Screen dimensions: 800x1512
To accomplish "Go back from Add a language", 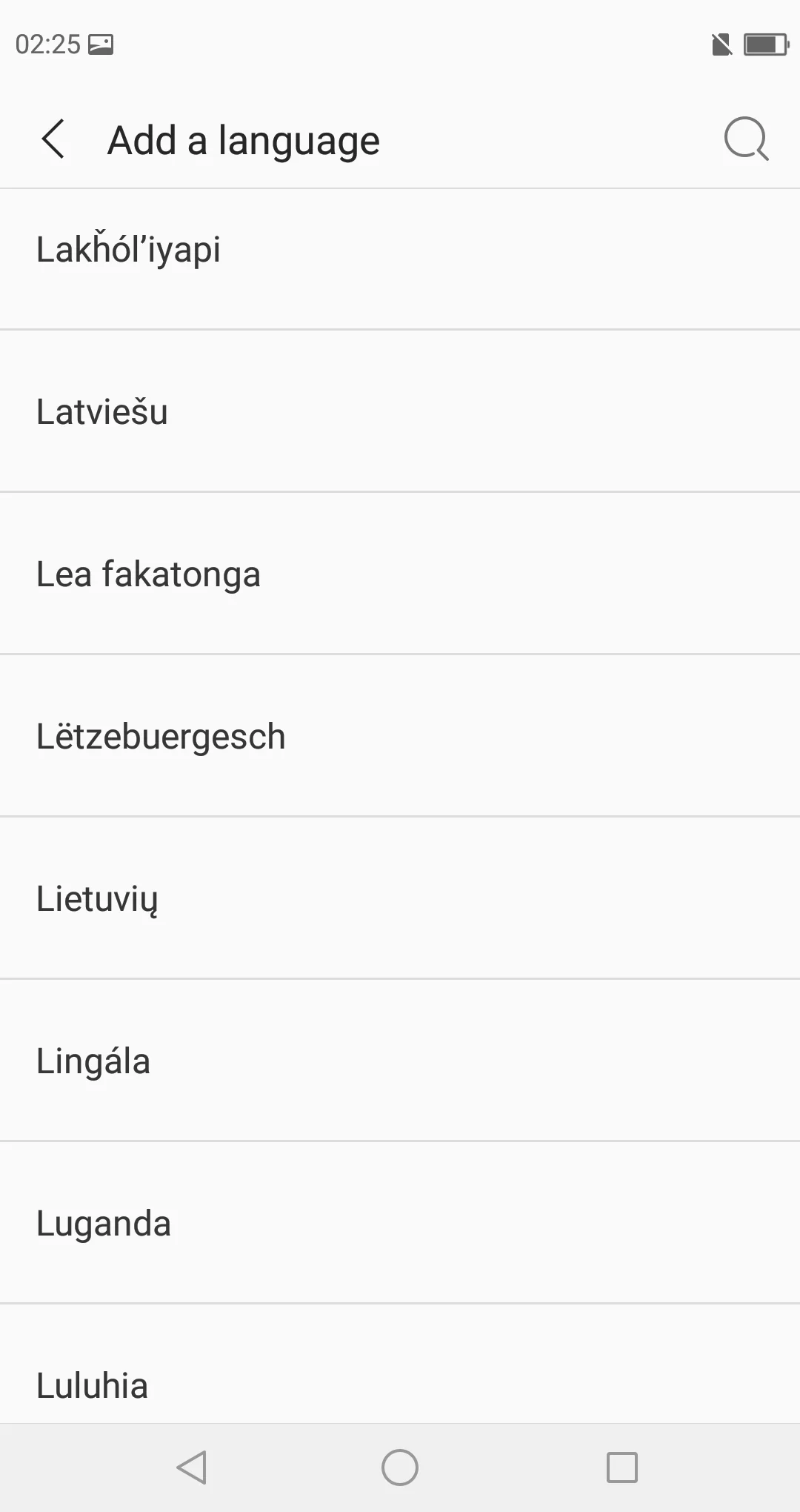I will click(x=53, y=139).
